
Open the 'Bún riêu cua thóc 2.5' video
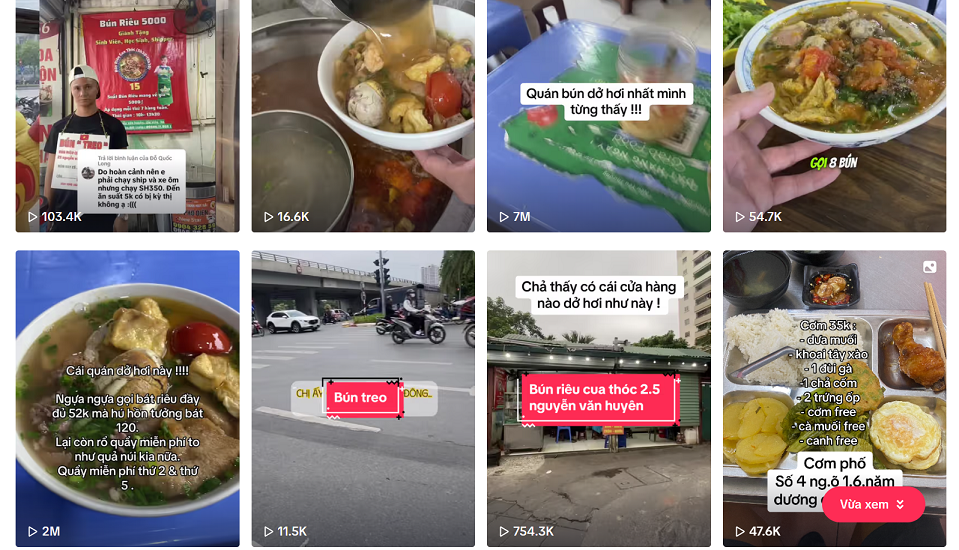pos(598,398)
